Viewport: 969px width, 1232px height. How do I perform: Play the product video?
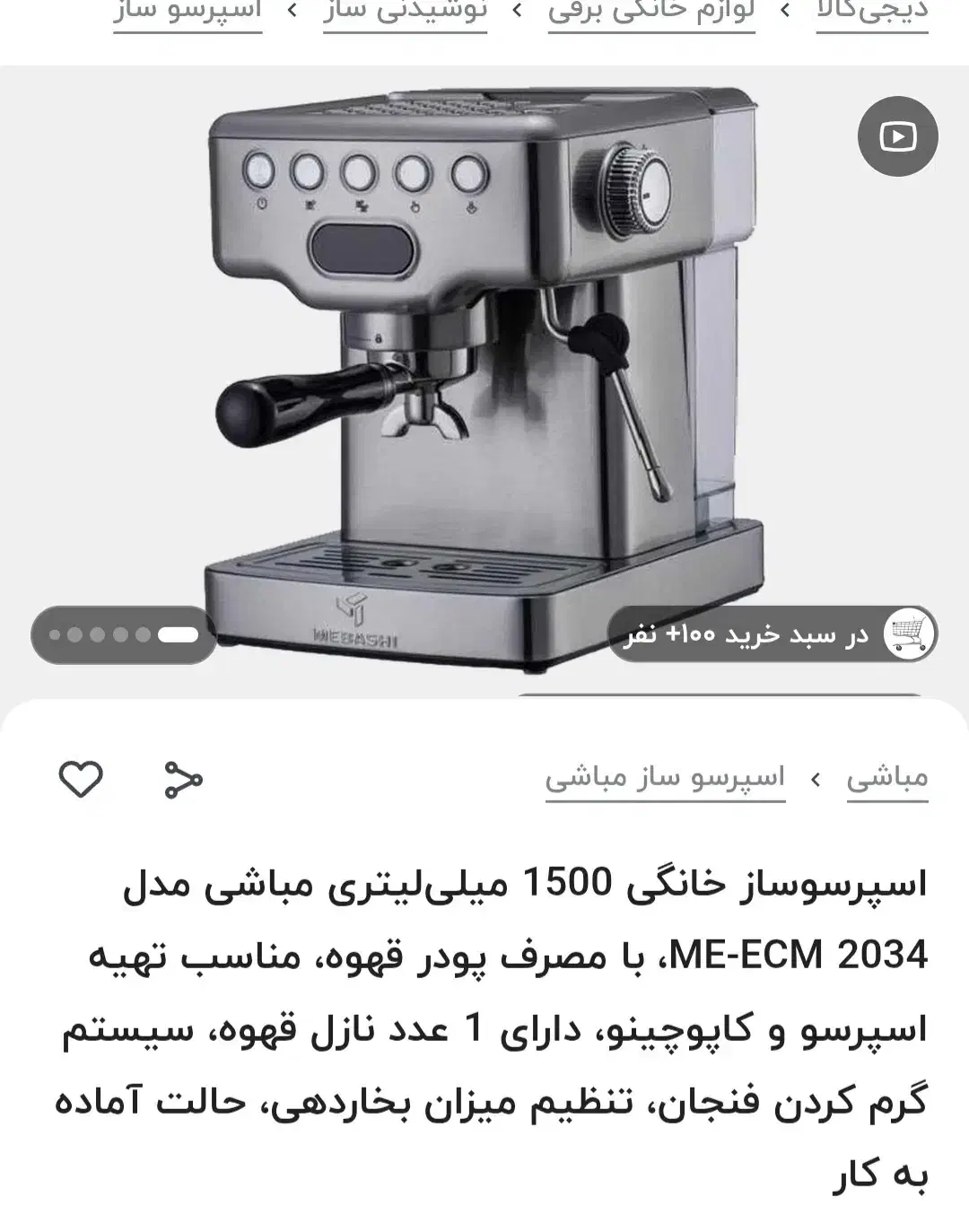click(897, 136)
